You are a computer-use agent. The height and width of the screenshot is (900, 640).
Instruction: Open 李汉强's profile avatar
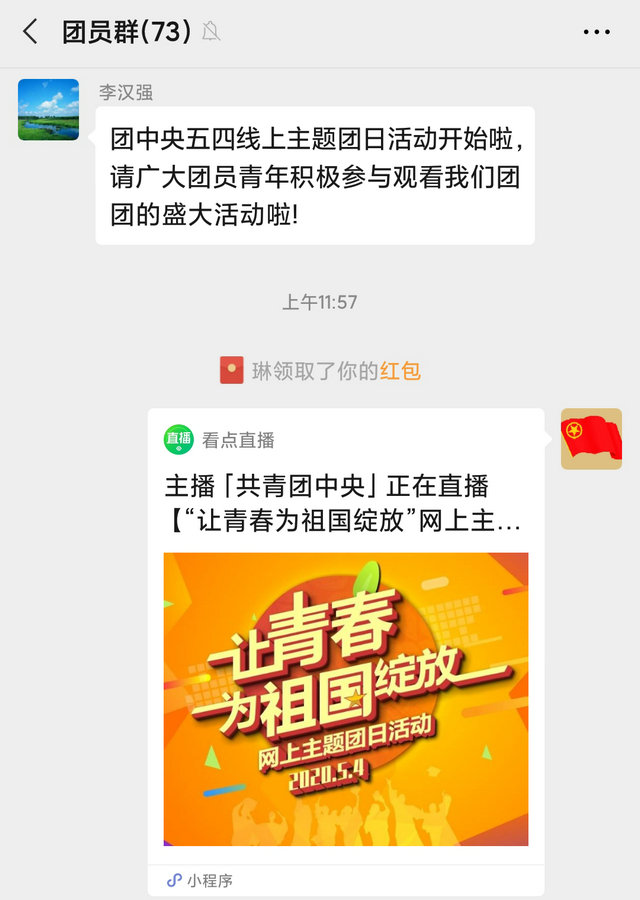pos(48,109)
